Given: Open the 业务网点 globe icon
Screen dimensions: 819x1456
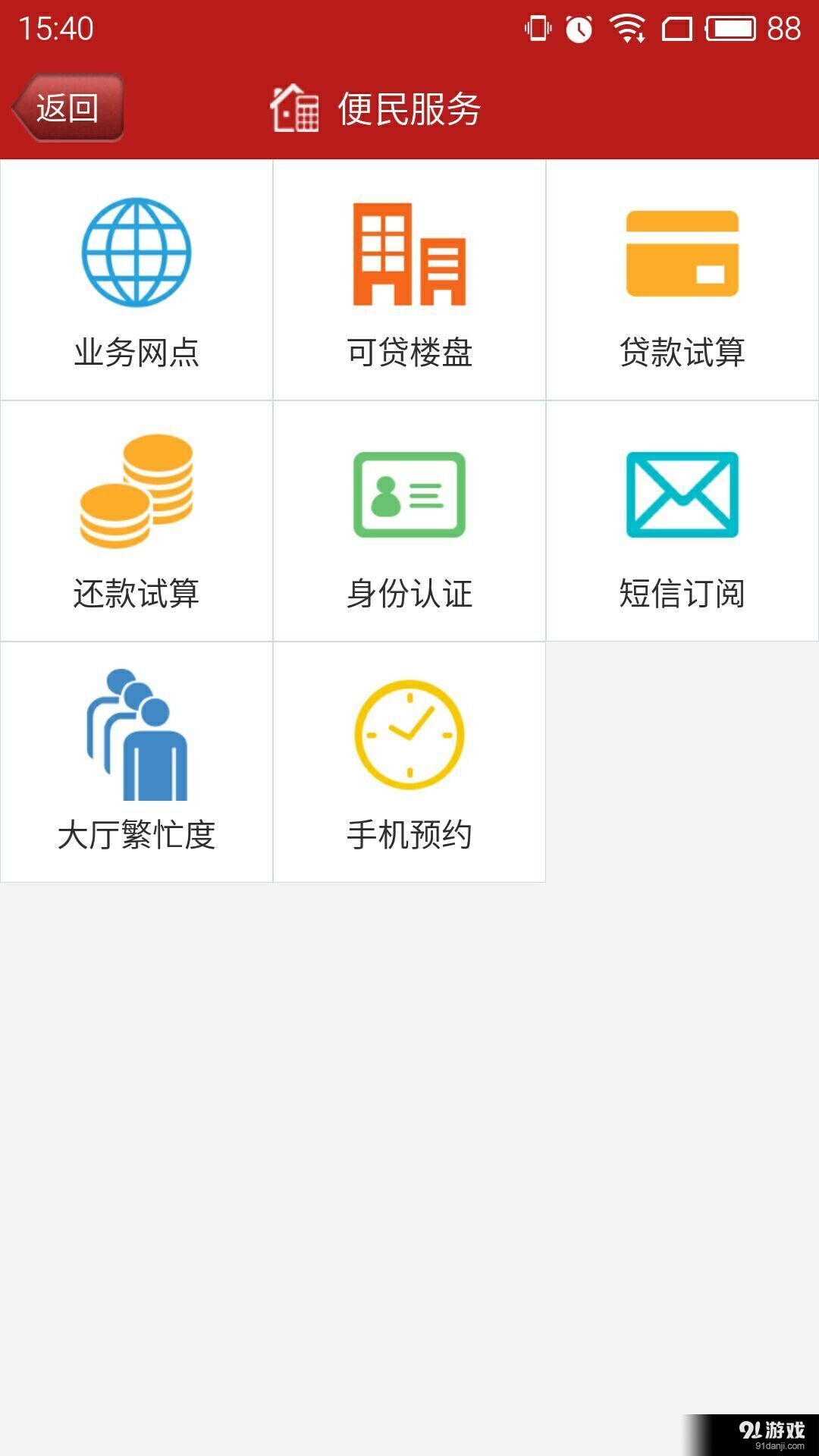Looking at the screenshot, I should coord(135,250).
